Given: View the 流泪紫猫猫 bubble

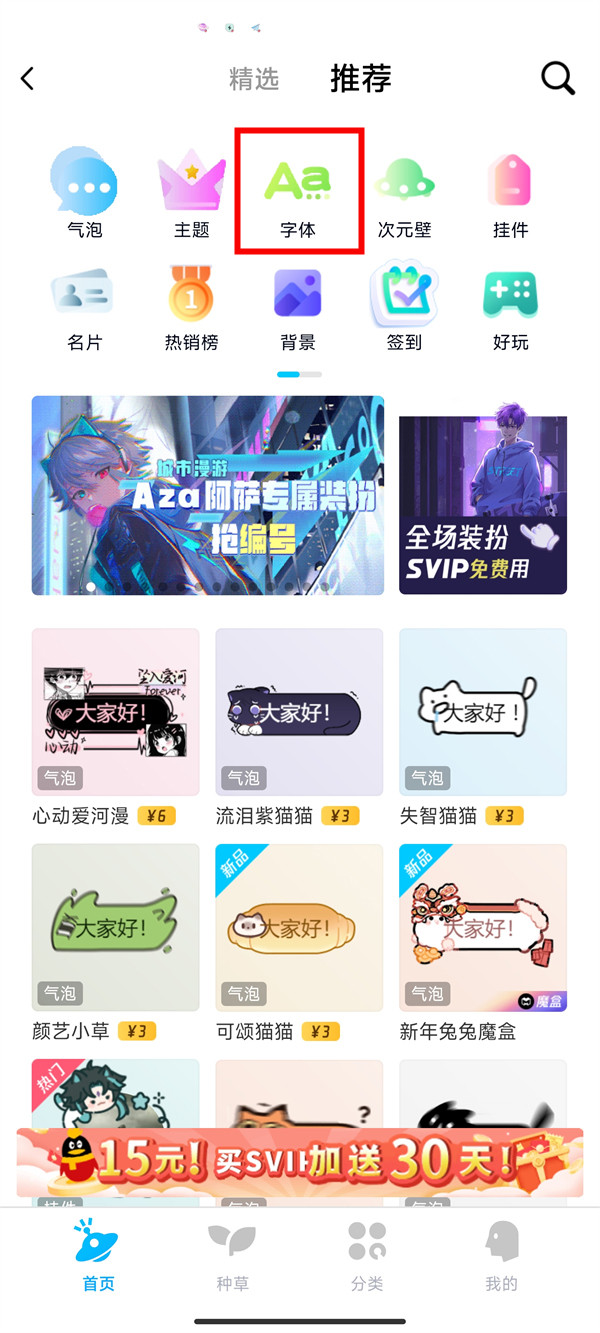Looking at the screenshot, I should [299, 712].
